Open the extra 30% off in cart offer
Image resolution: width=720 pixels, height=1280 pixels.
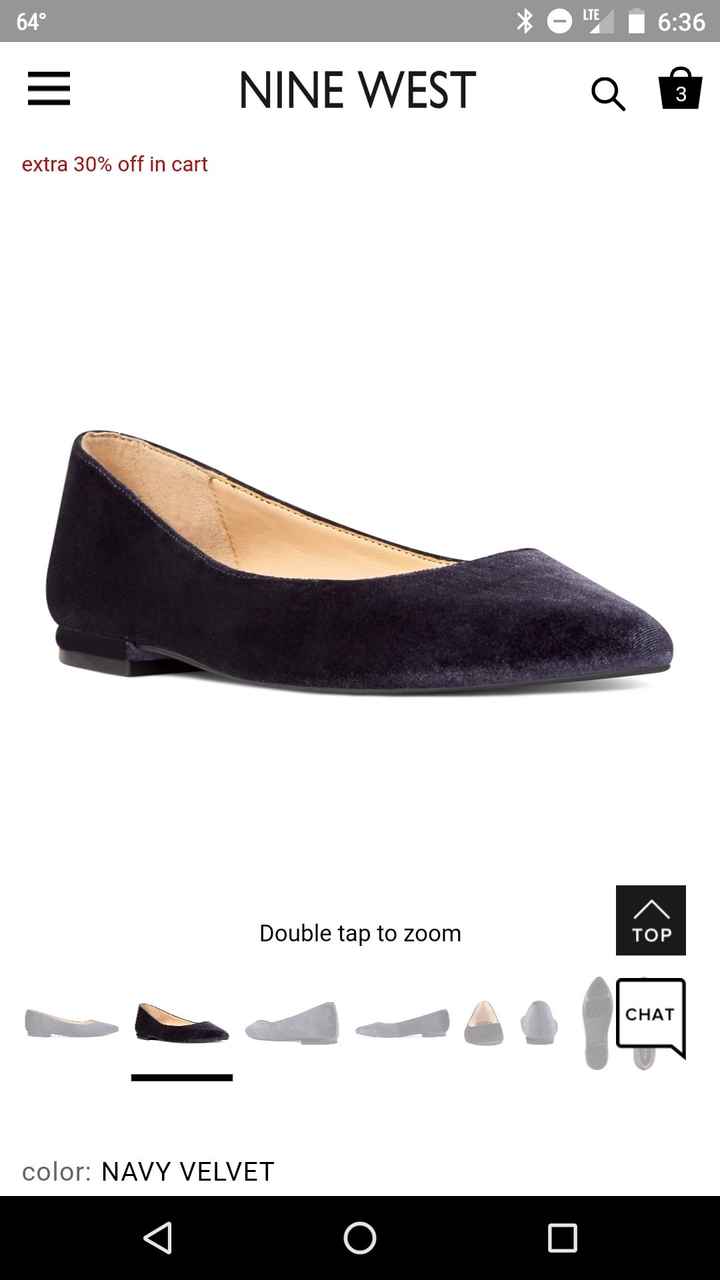(114, 164)
